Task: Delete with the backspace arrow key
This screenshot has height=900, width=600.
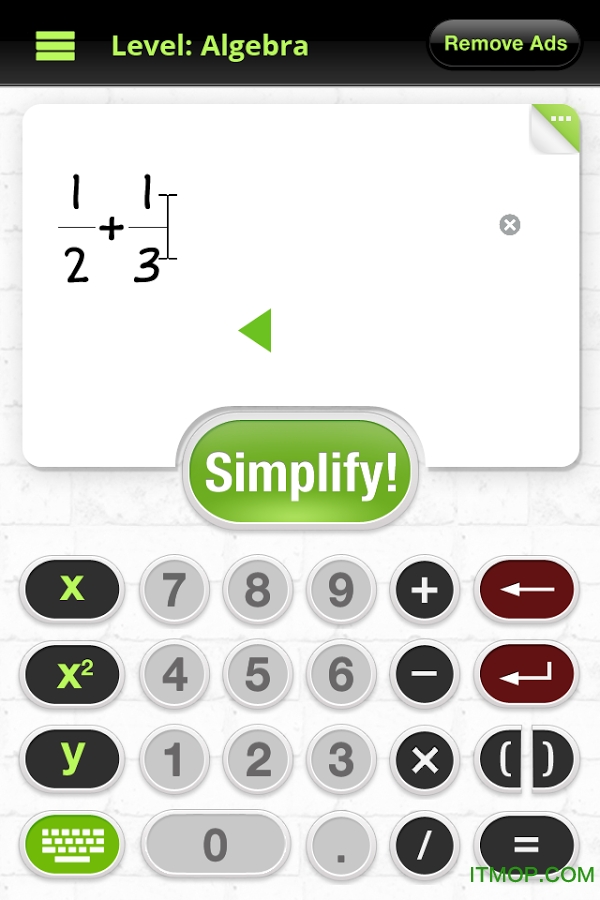Action: coord(527,590)
